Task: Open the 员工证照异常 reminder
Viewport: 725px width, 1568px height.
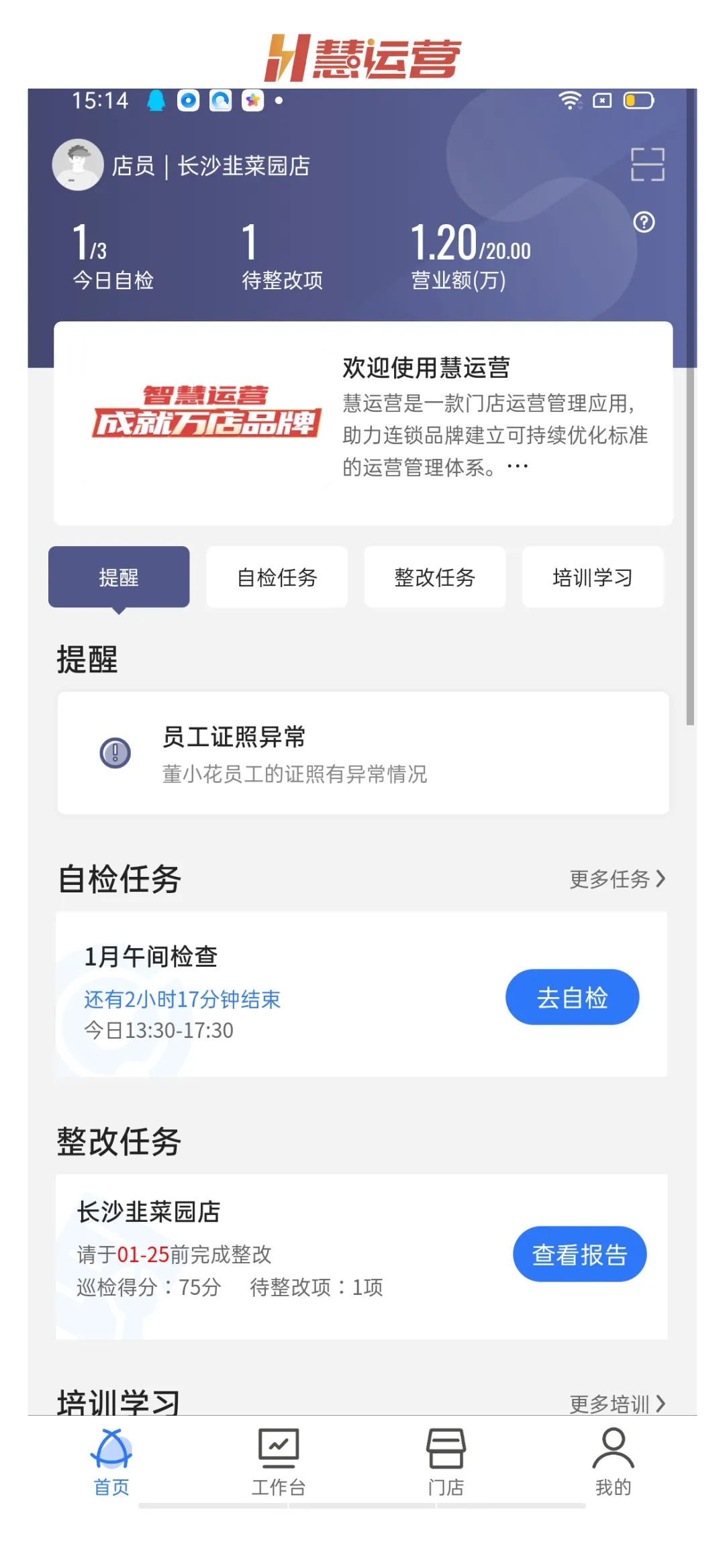Action: click(x=363, y=753)
